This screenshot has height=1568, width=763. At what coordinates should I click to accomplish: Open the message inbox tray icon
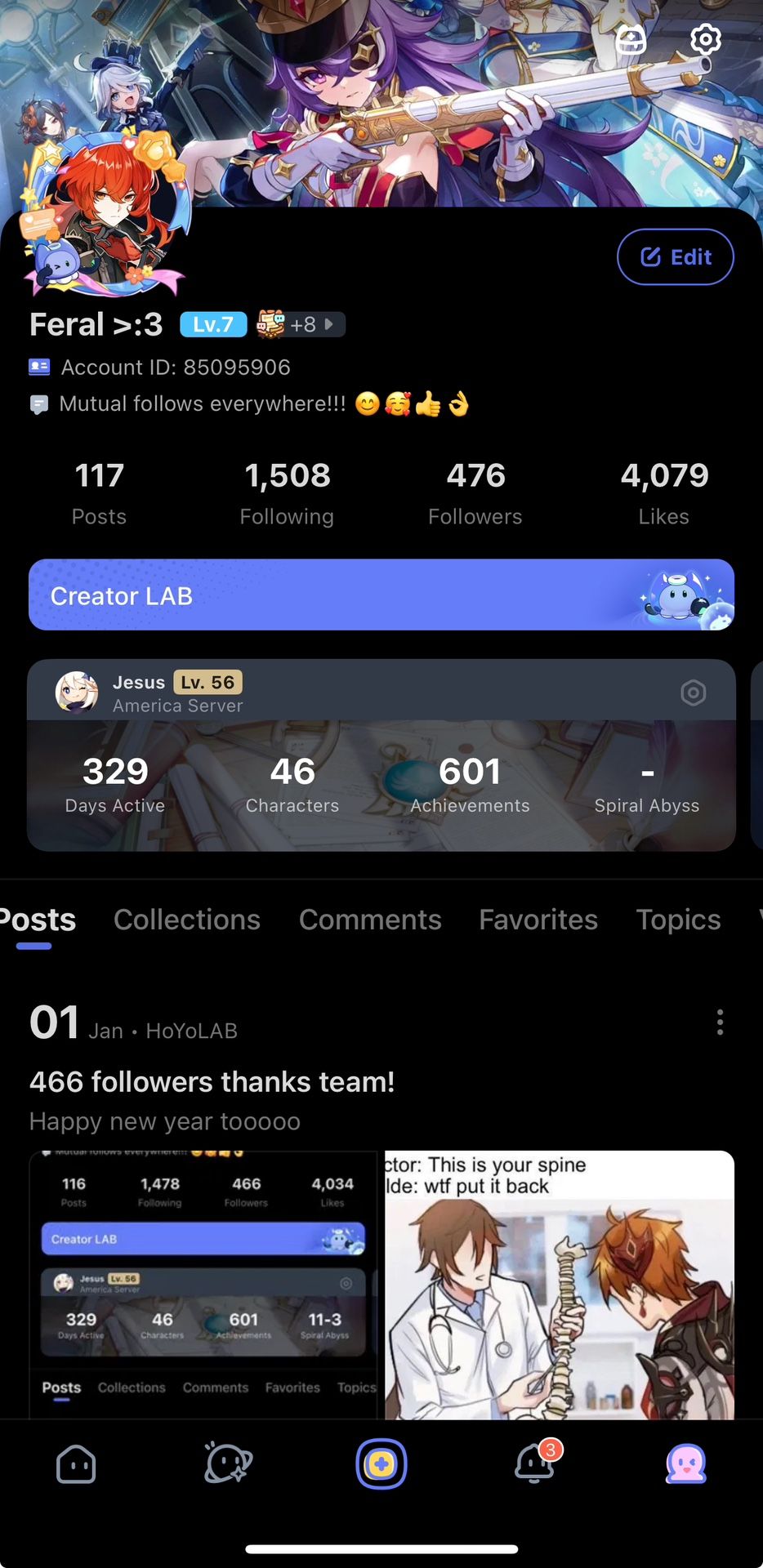click(x=630, y=38)
